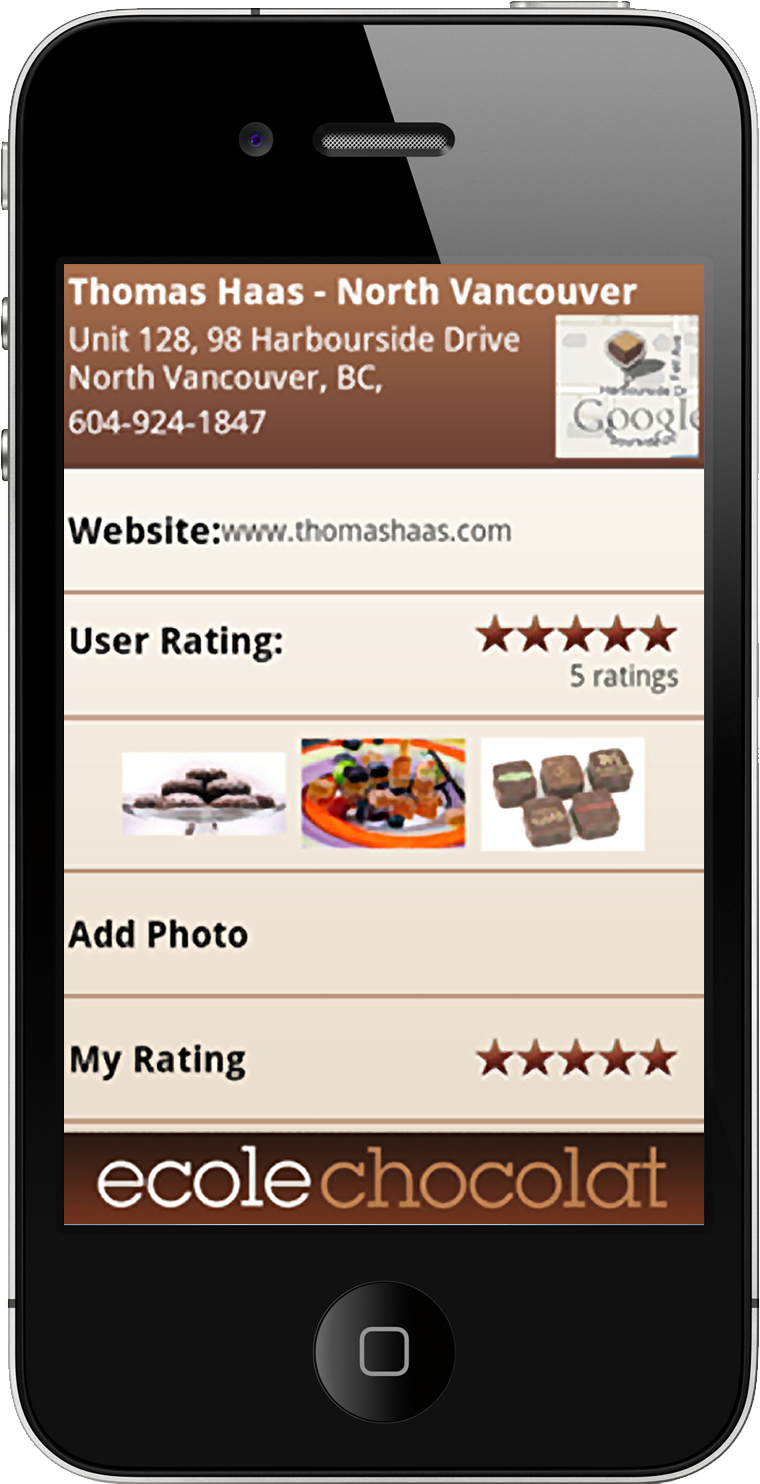760x1484 pixels.
Task: Tap the ecole chocolat banner
Action: tap(383, 1178)
